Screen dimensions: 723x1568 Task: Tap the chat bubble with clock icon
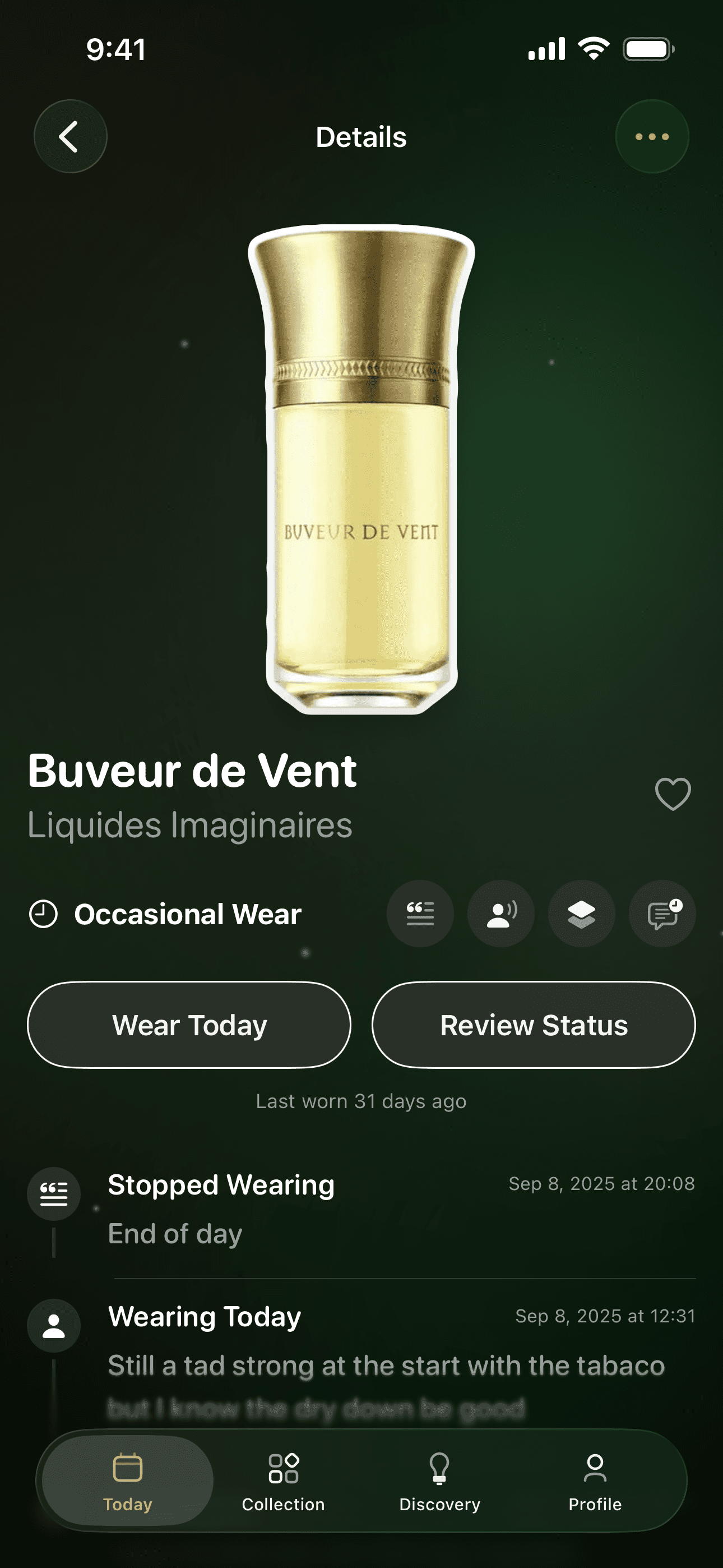(x=662, y=914)
